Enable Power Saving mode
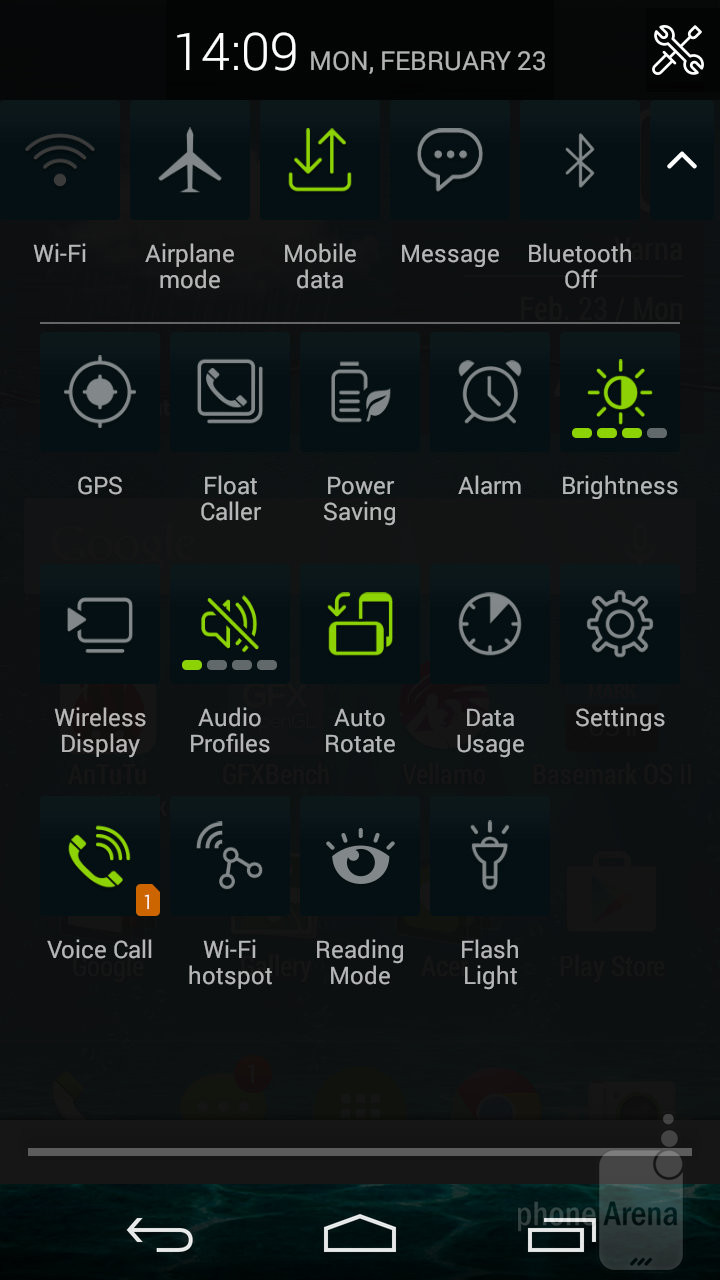Screen dimensions: 720x1280 tap(360, 393)
